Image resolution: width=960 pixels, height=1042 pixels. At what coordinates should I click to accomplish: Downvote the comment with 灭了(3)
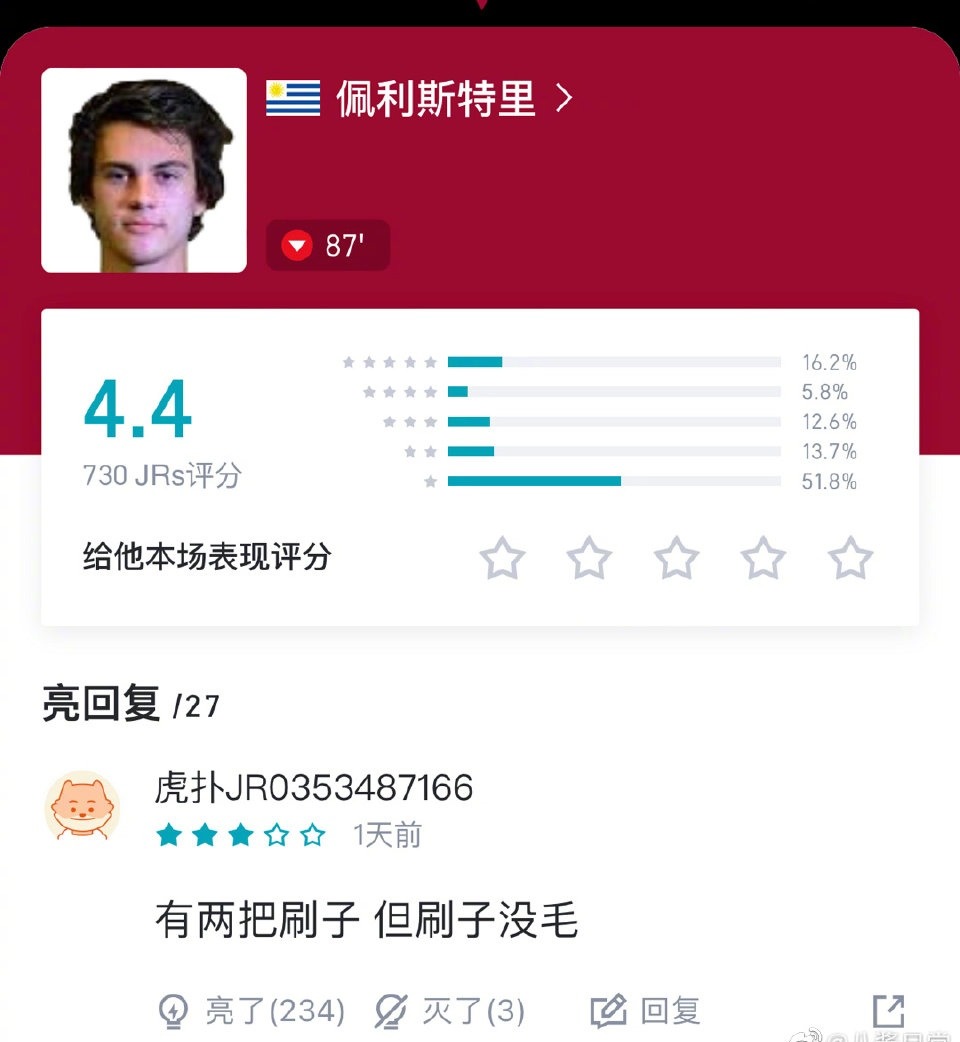coord(449,1011)
